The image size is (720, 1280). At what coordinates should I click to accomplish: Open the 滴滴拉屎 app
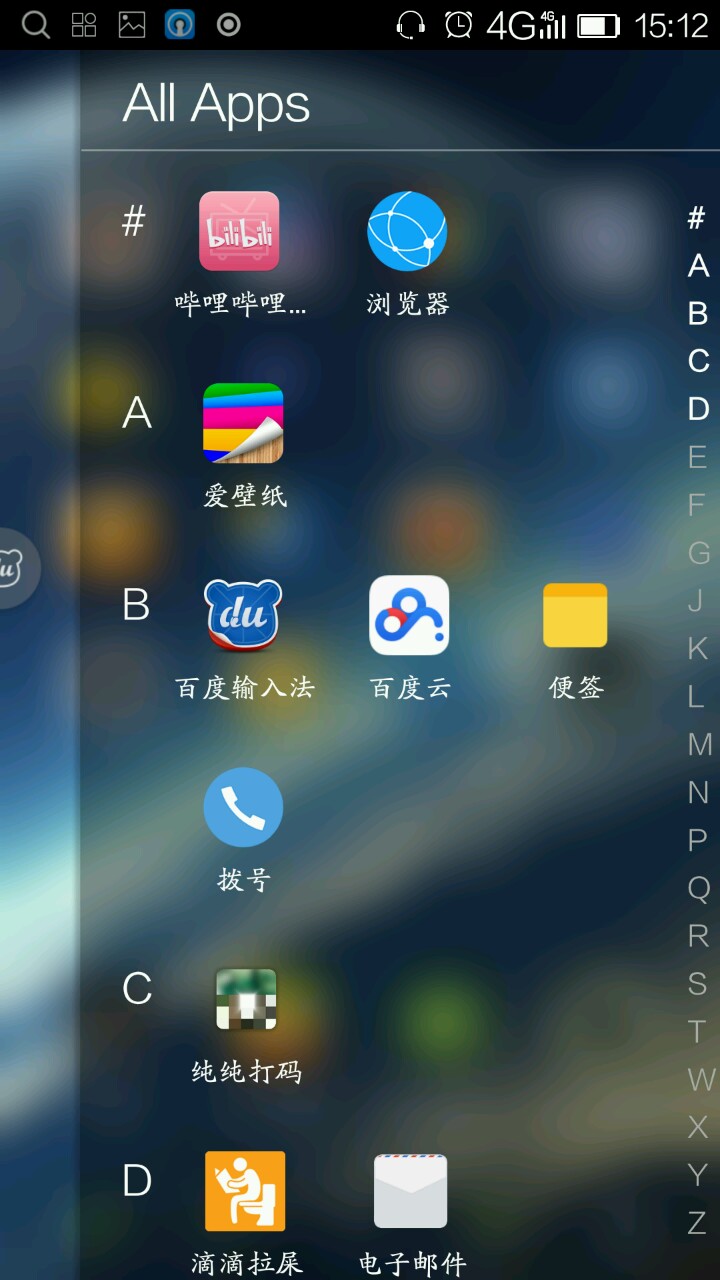coord(245,1191)
